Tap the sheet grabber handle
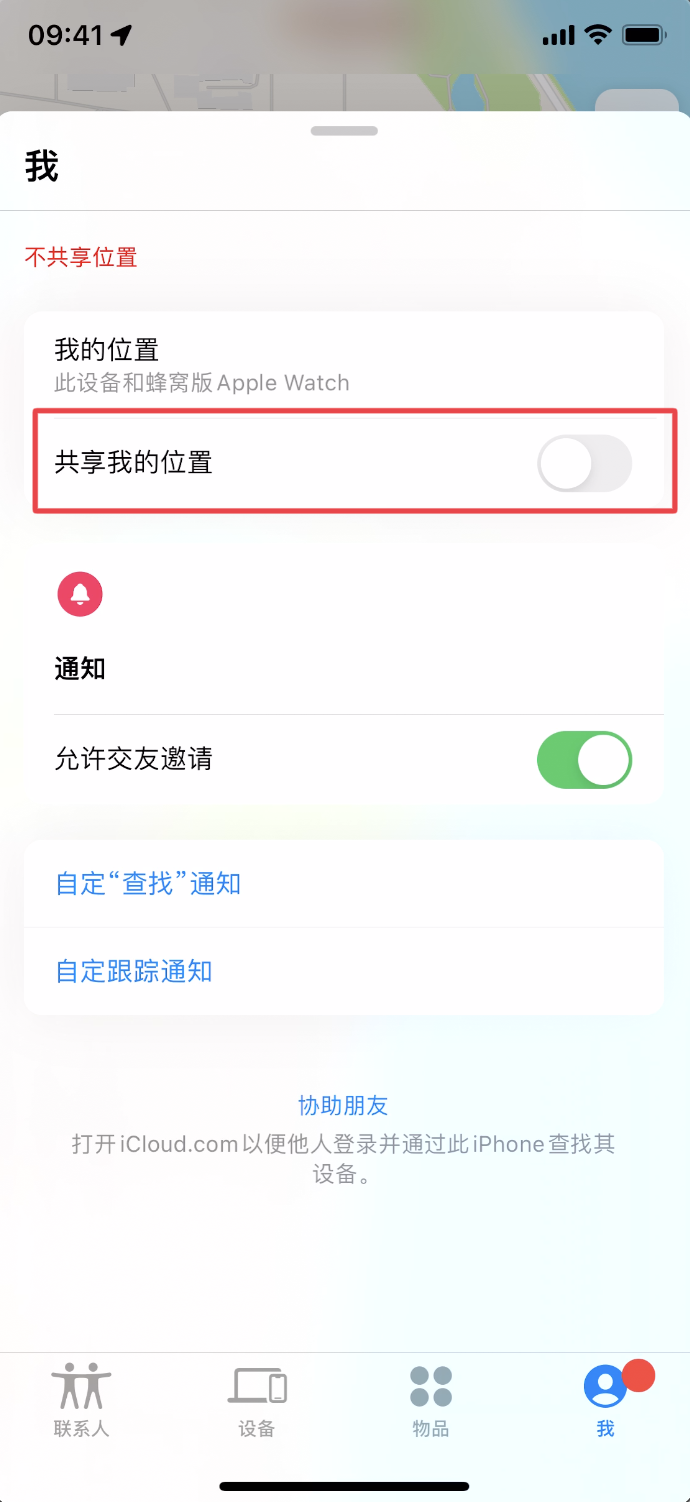Image resolution: width=690 pixels, height=1502 pixels. 344,131
